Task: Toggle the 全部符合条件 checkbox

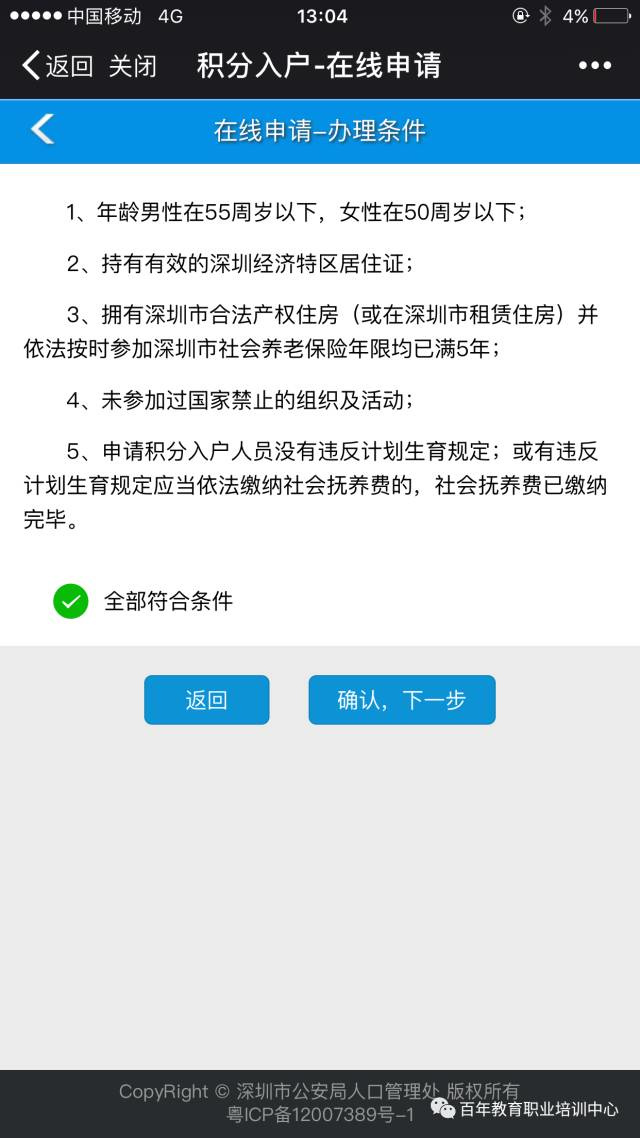Action: [71, 601]
